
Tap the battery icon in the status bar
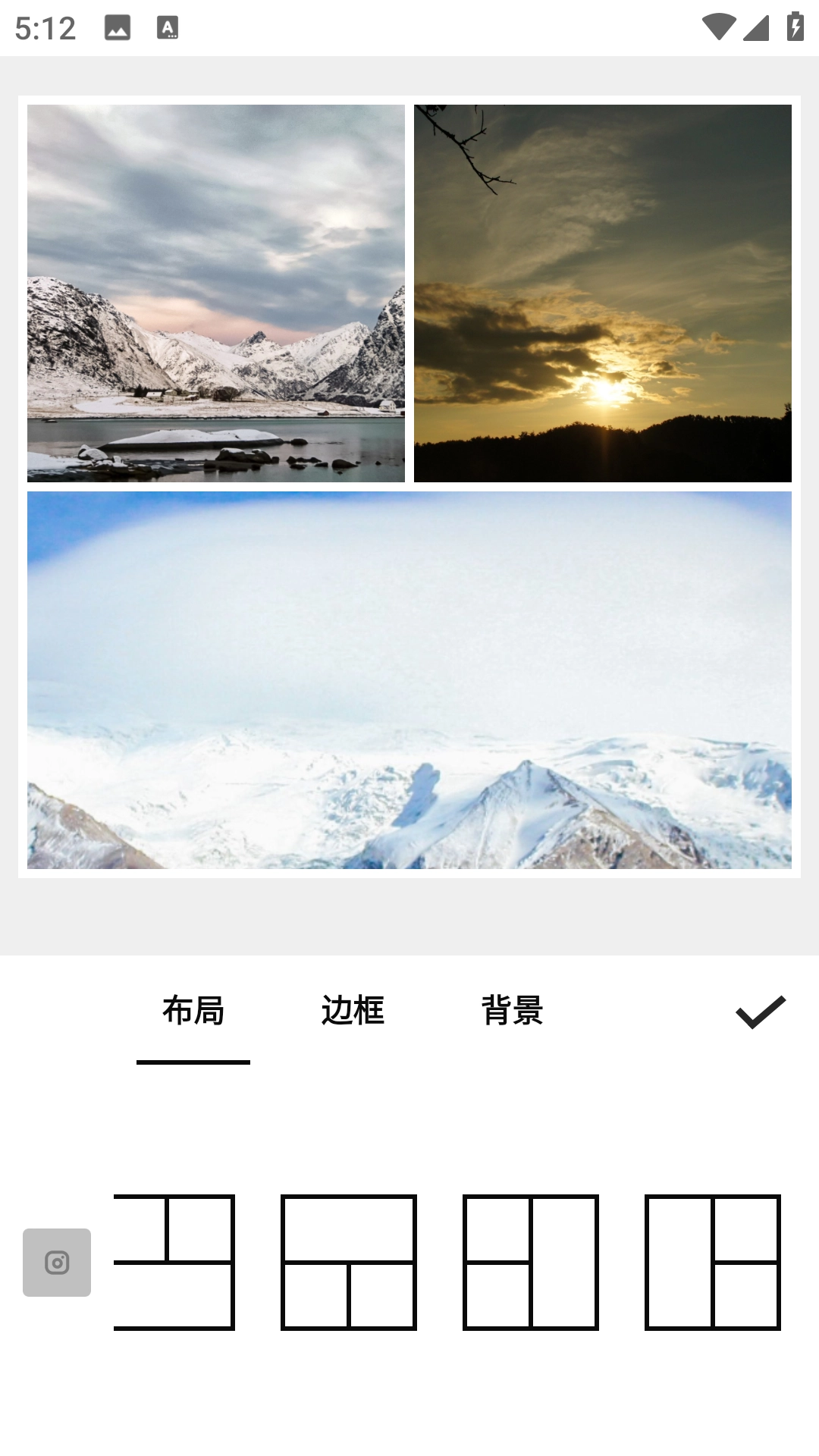(794, 25)
